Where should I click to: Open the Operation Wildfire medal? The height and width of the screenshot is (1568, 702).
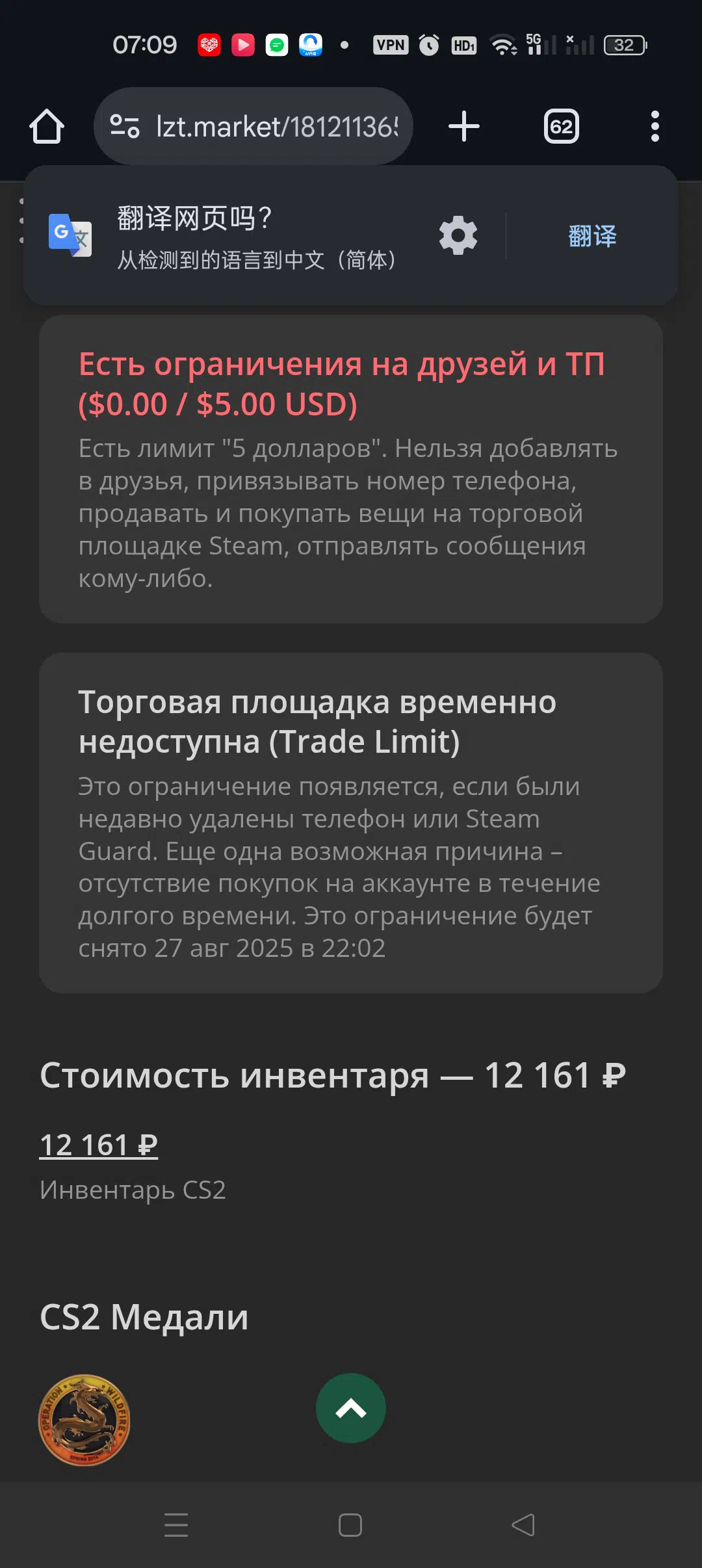click(84, 1420)
